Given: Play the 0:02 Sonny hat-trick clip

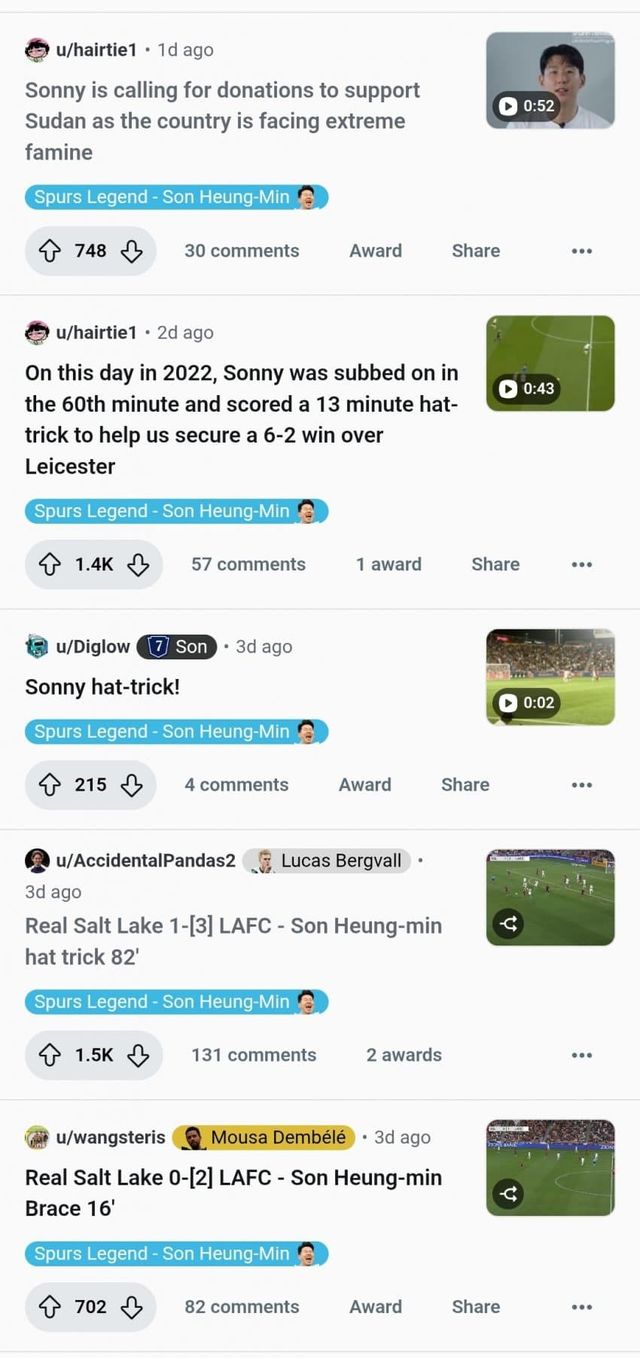Looking at the screenshot, I should tap(550, 677).
